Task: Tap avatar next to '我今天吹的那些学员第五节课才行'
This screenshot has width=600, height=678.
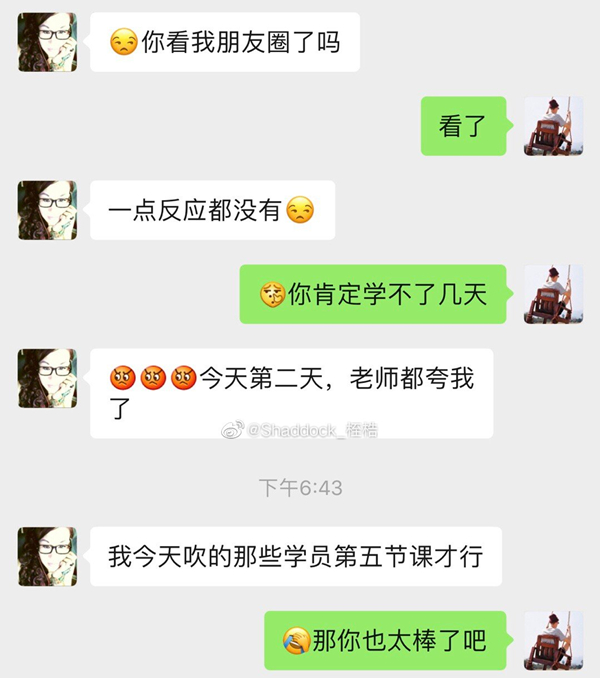Action: [47, 556]
